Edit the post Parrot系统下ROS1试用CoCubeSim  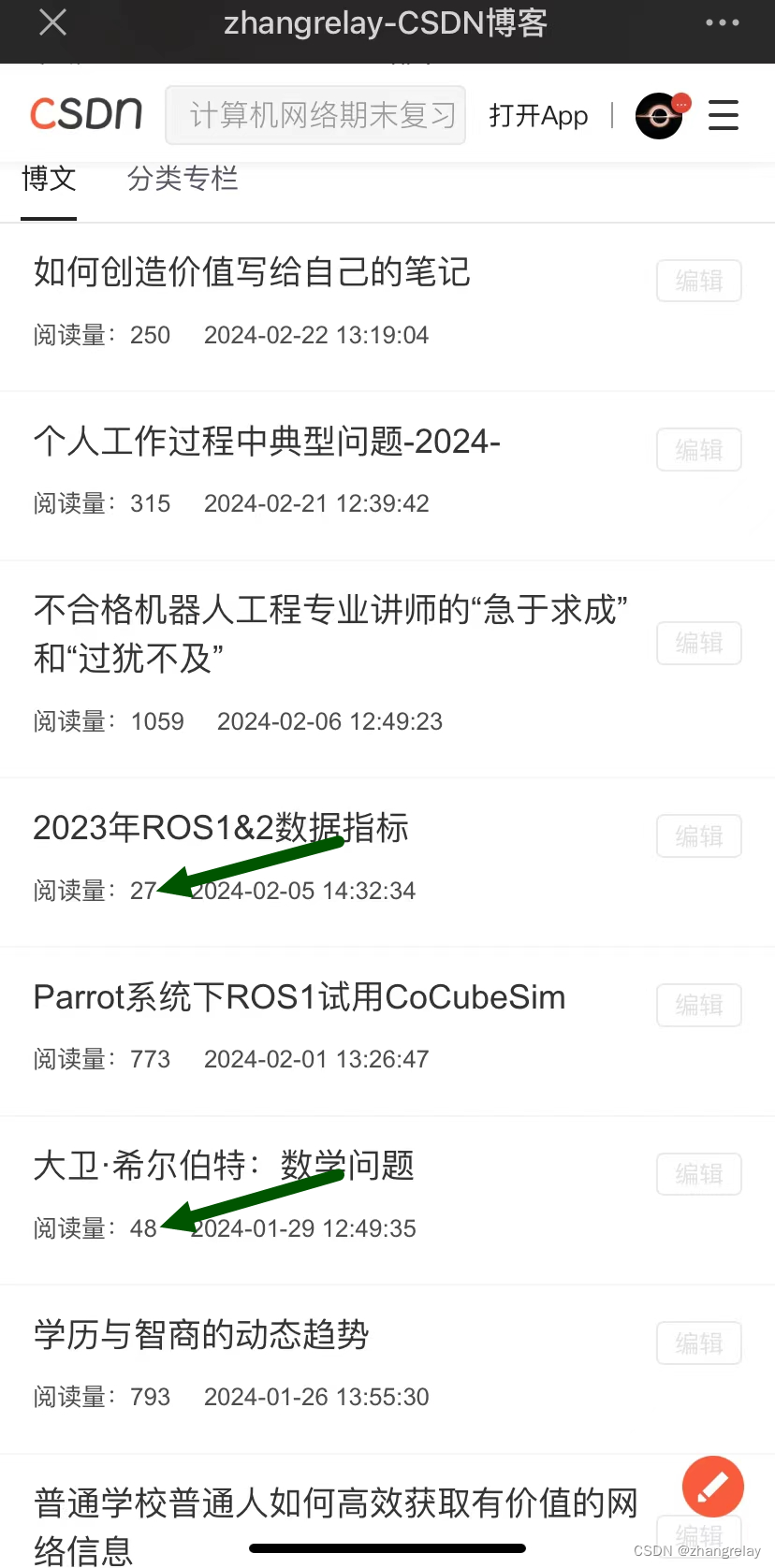(x=699, y=1006)
